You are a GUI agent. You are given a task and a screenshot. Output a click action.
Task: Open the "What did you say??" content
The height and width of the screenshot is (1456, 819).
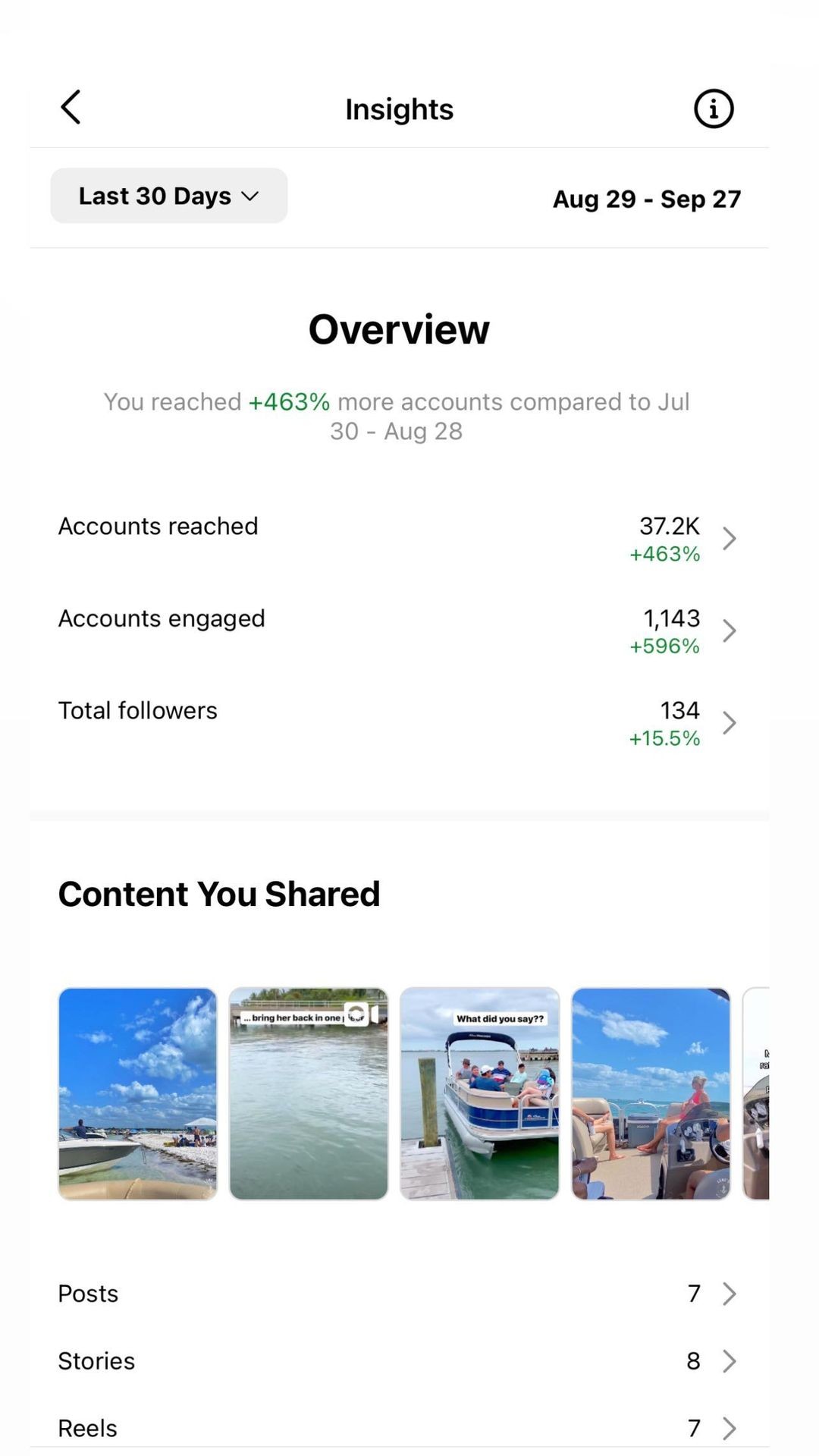[479, 1093]
